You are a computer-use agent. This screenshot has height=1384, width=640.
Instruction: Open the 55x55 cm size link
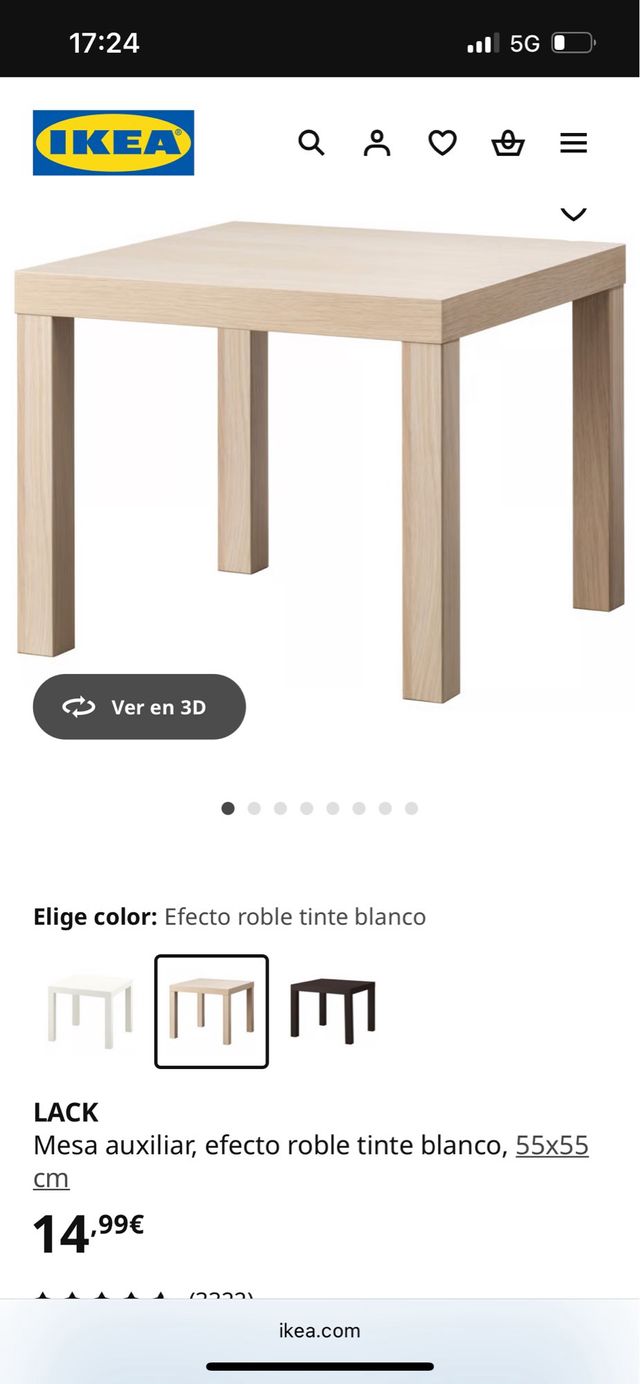pyautogui.click(x=551, y=1146)
